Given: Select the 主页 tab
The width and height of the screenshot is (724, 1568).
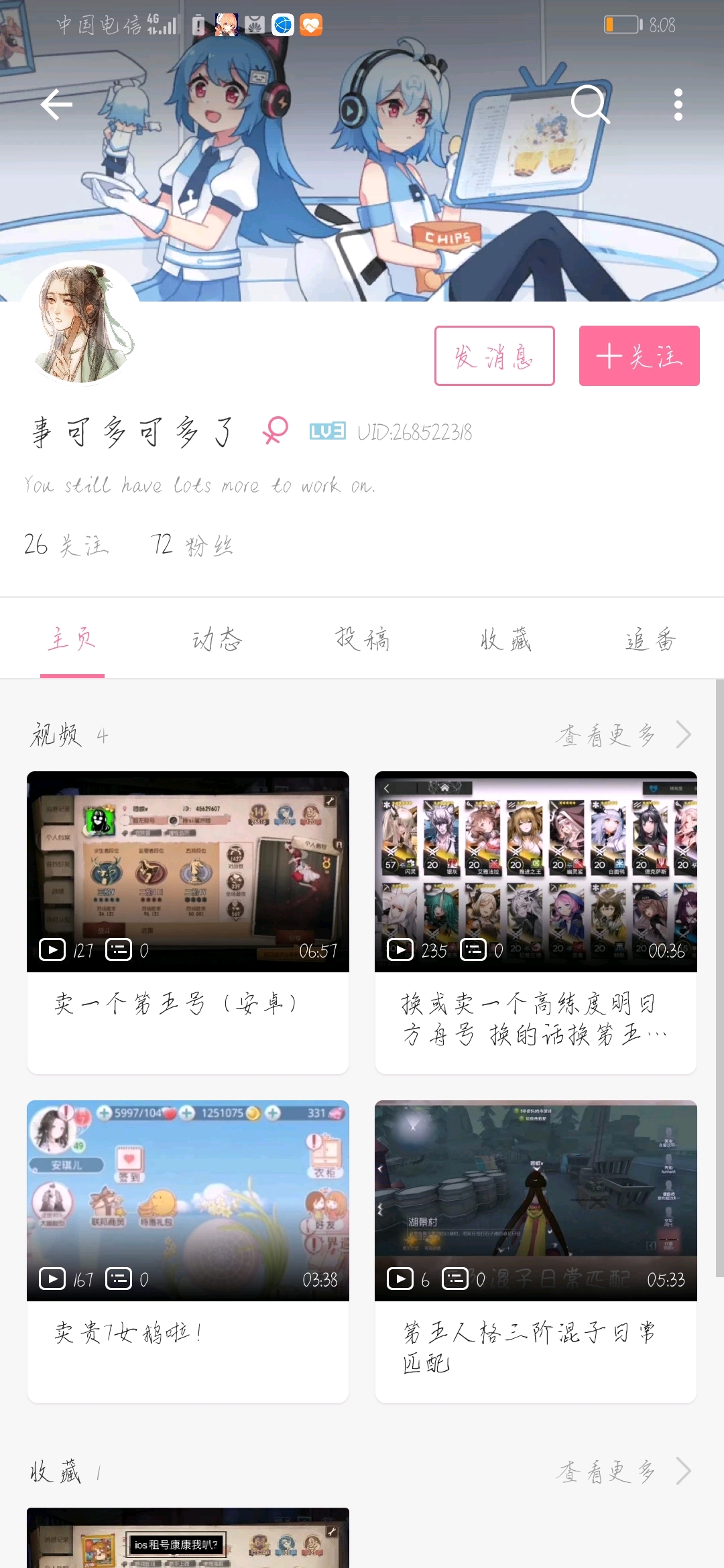Looking at the screenshot, I should click(x=72, y=639).
